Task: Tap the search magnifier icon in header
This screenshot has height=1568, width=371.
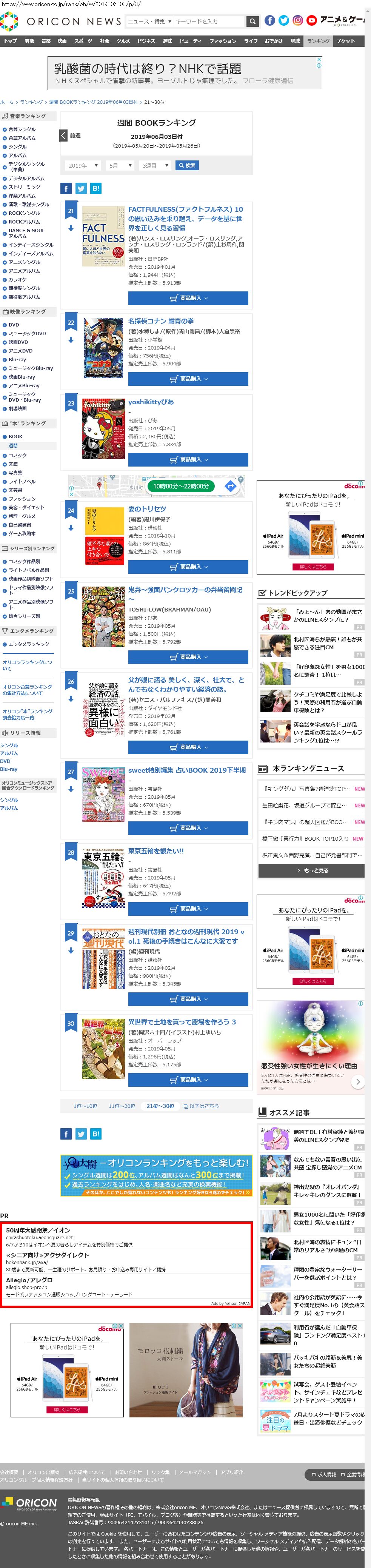Action: (x=252, y=21)
